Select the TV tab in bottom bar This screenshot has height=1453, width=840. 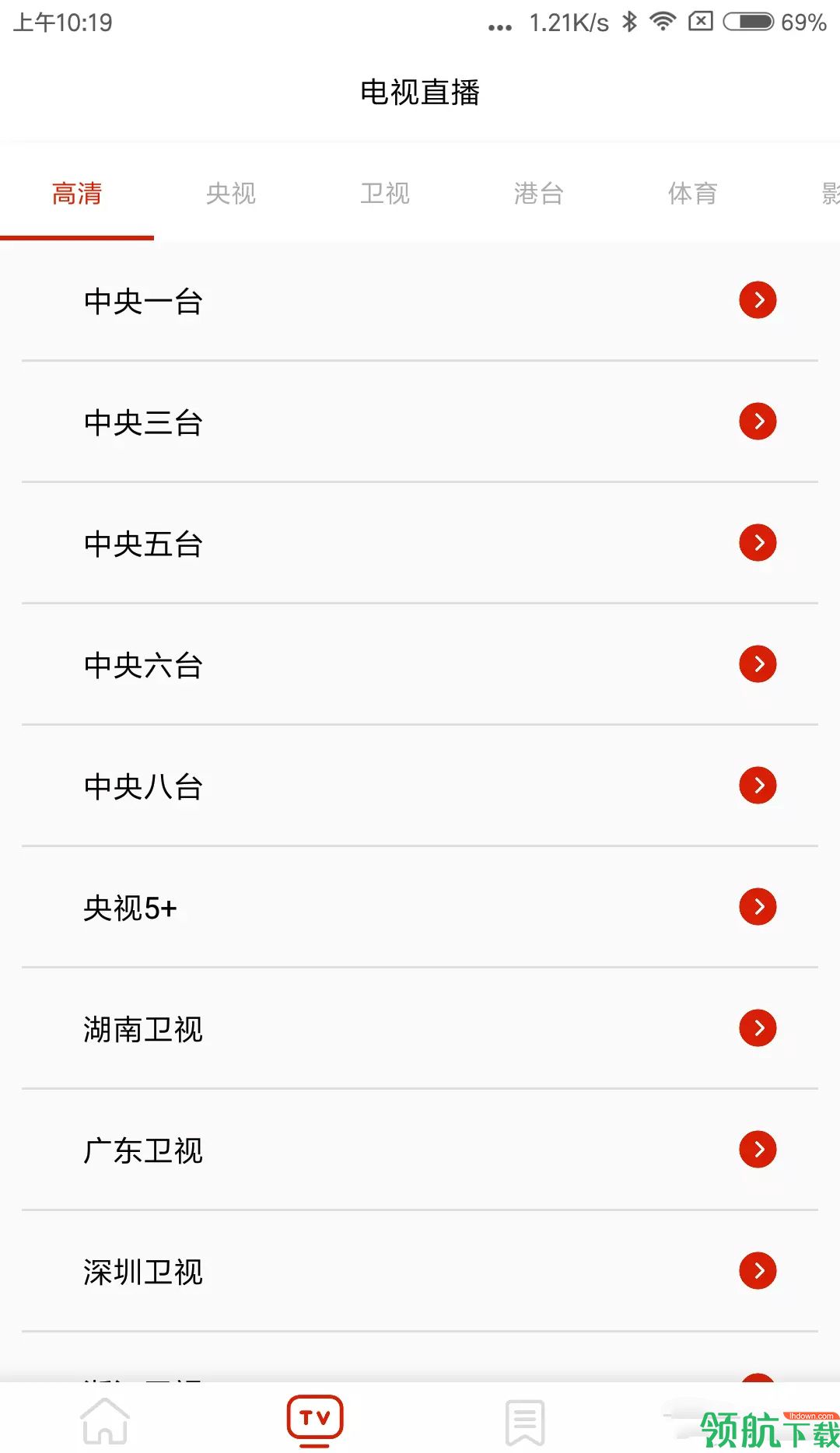[x=315, y=1420]
